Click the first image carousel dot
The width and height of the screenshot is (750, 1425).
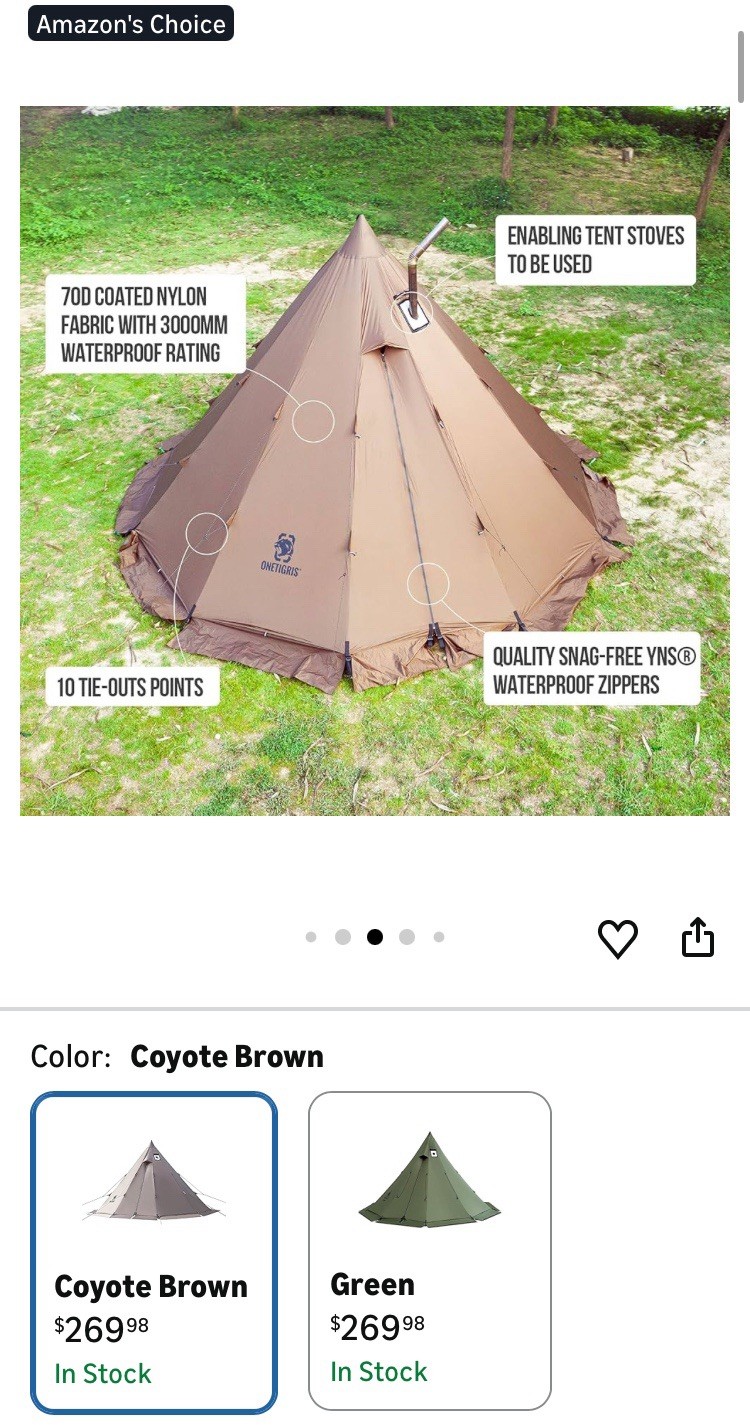(x=311, y=937)
